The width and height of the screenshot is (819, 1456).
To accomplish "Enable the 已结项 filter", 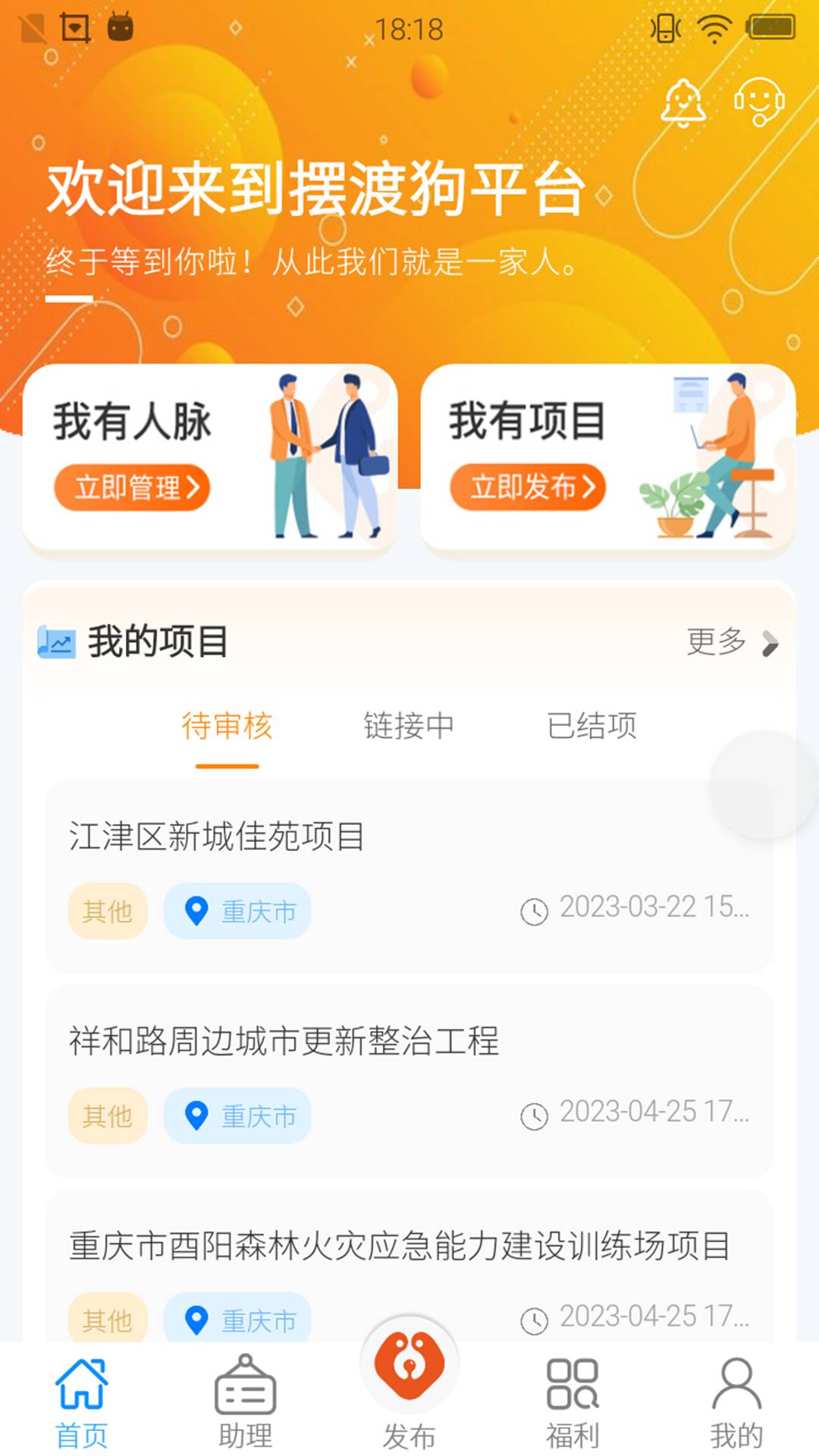I will point(592,726).
